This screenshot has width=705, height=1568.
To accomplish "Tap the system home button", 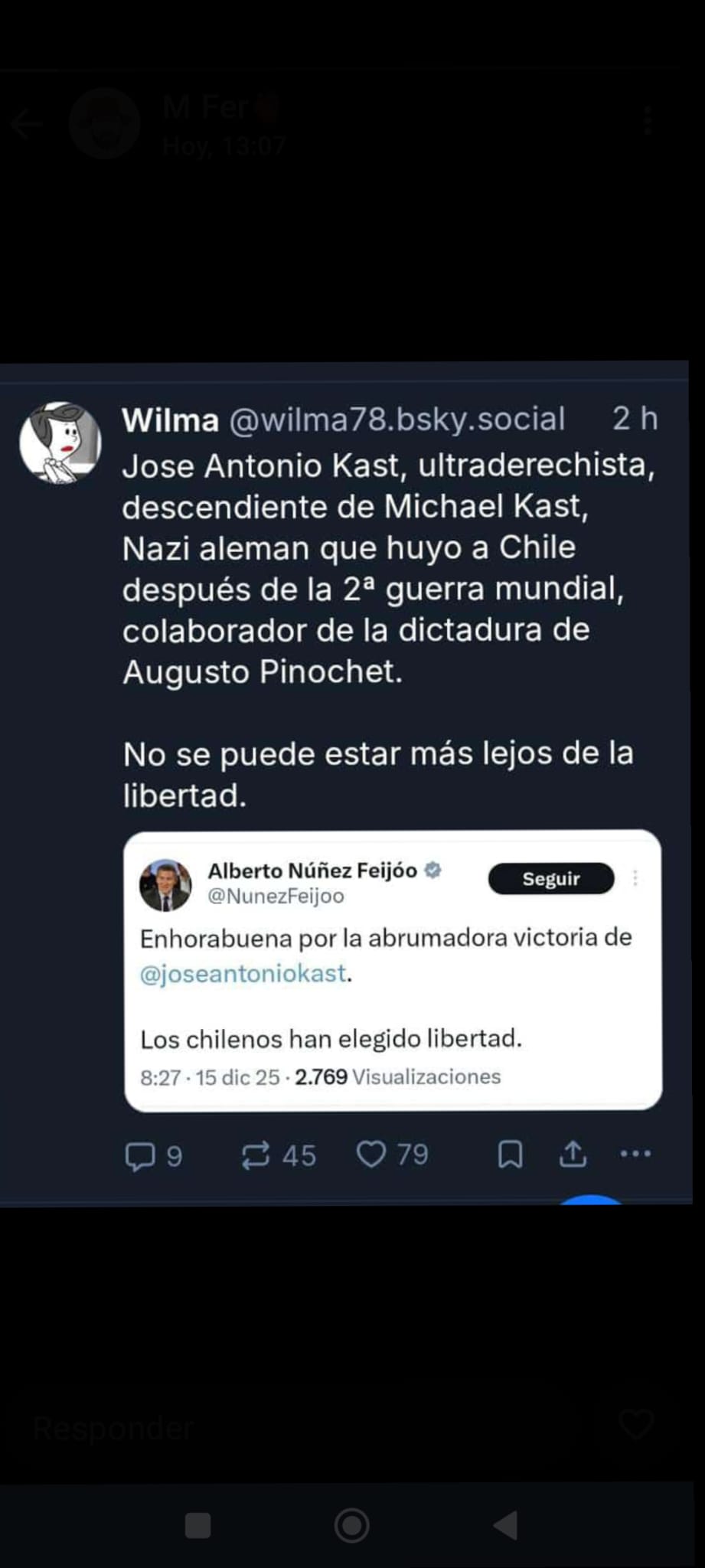I will click(x=352, y=1525).
